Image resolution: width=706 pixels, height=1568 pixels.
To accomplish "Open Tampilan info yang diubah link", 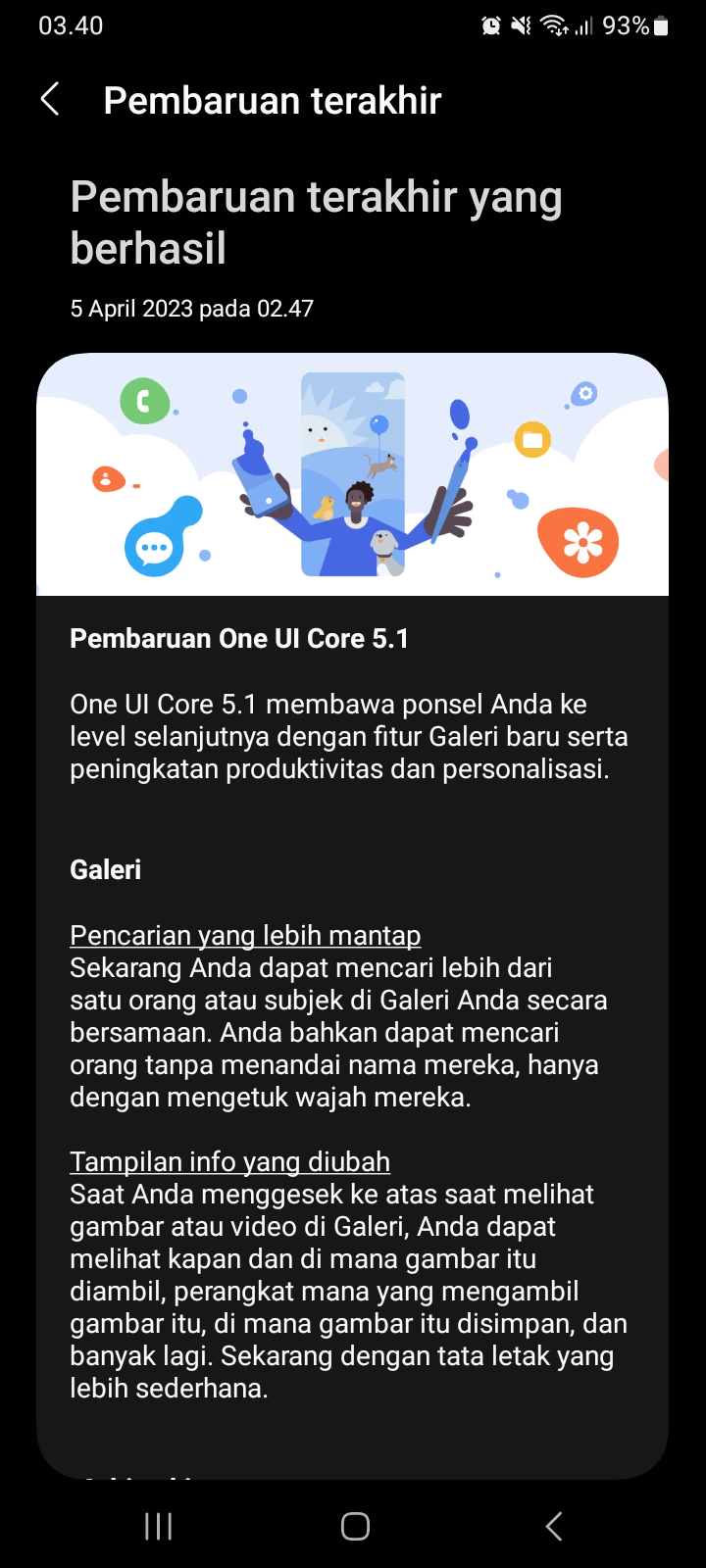I will 228,1161.
